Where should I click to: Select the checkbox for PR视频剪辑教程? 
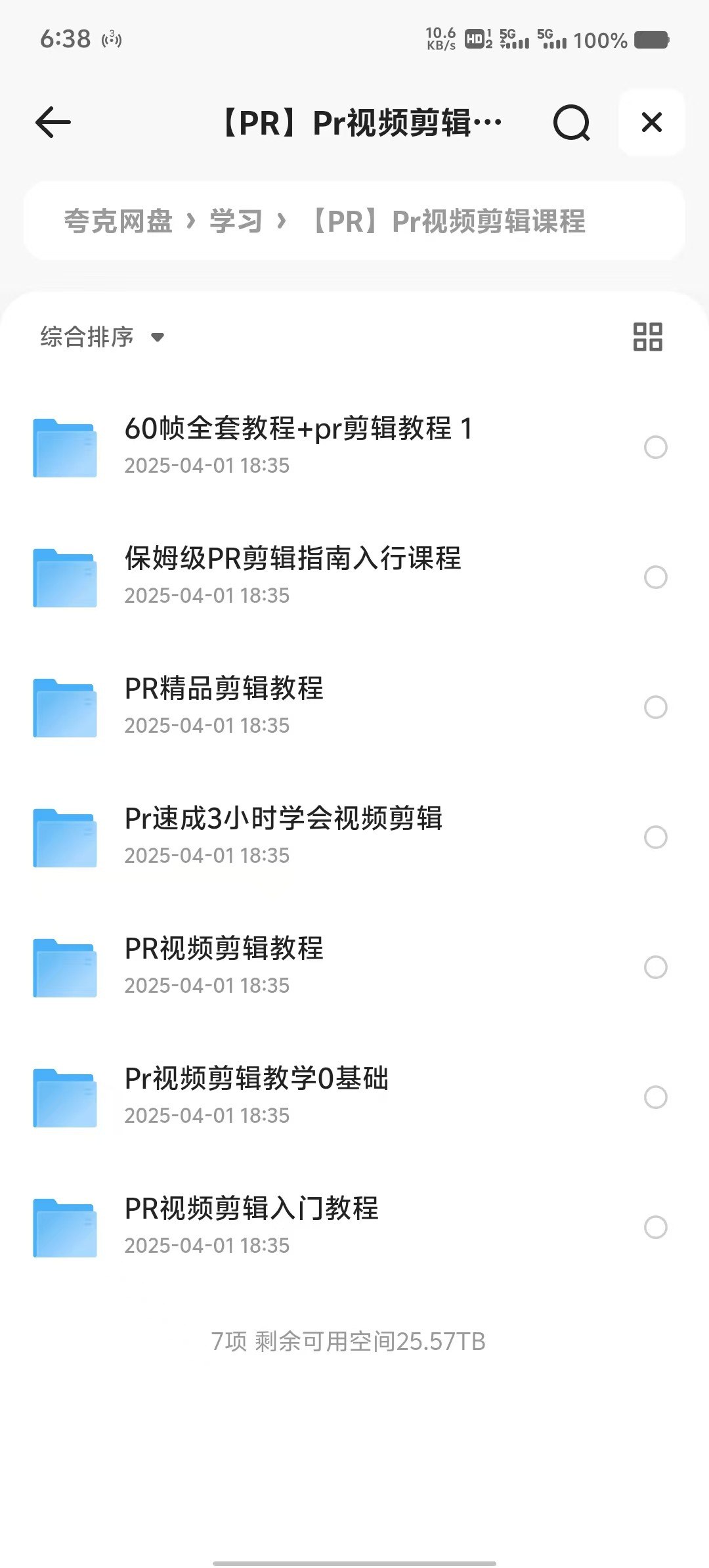click(x=655, y=968)
